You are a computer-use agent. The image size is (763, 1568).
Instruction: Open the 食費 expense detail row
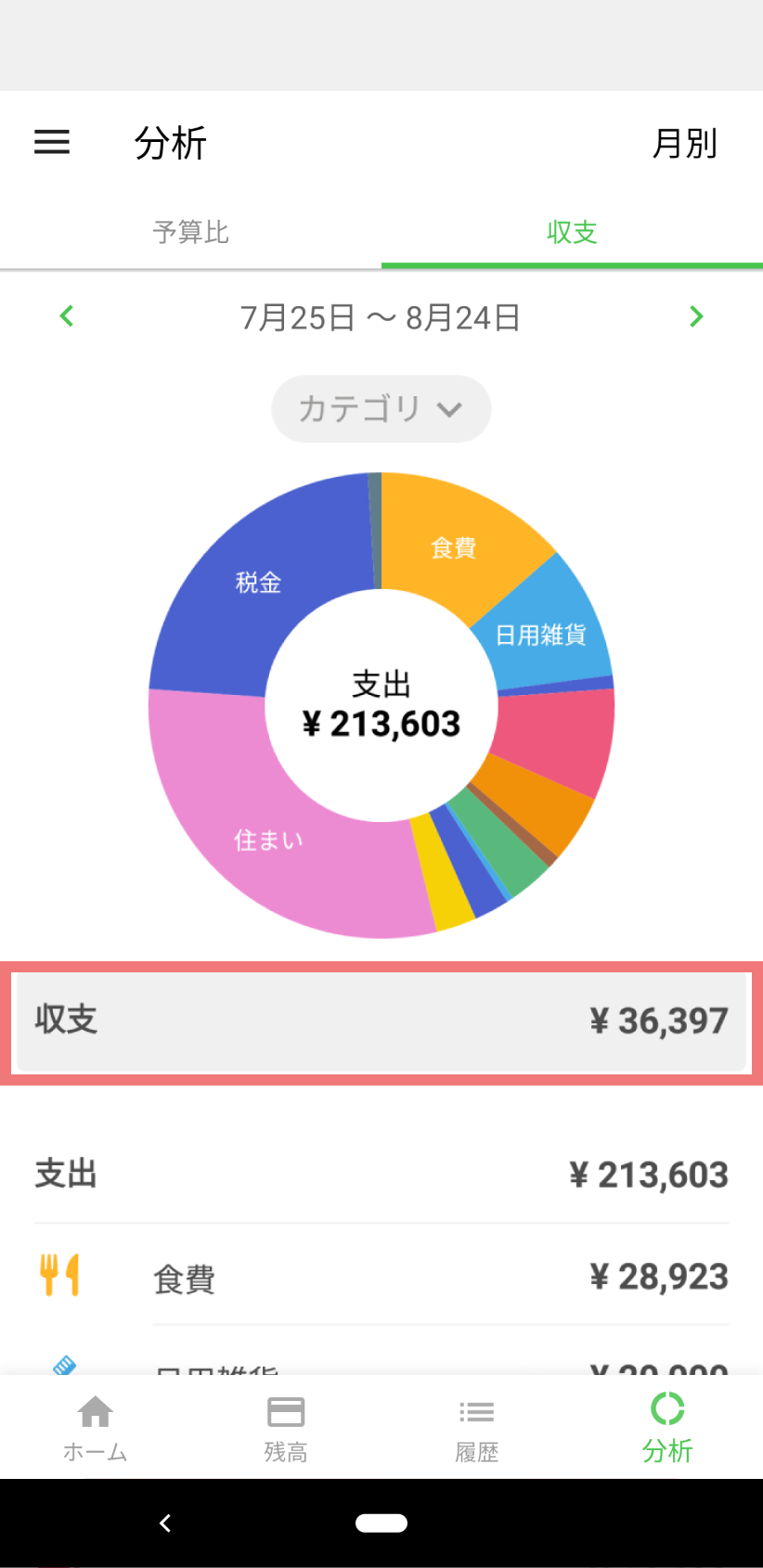381,1279
